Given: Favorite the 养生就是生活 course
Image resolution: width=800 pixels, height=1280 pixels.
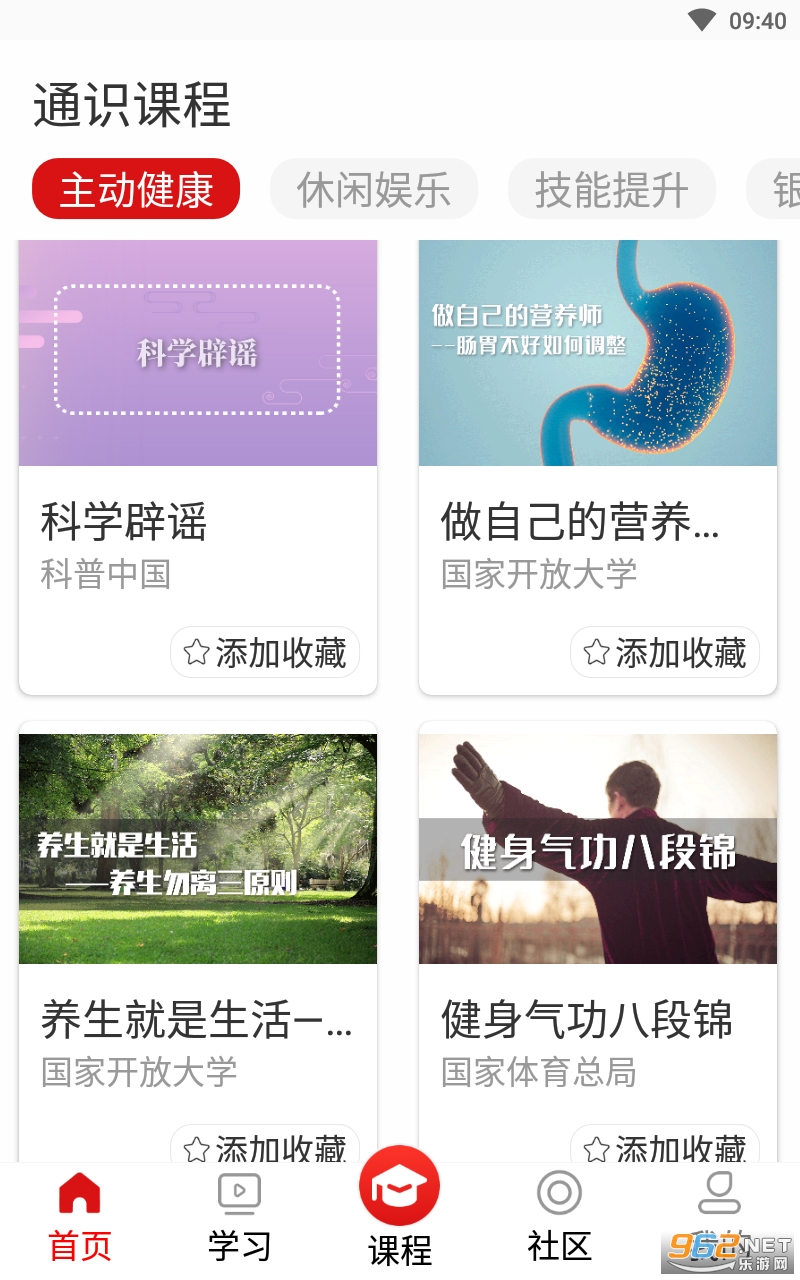Looking at the screenshot, I should [265, 1147].
